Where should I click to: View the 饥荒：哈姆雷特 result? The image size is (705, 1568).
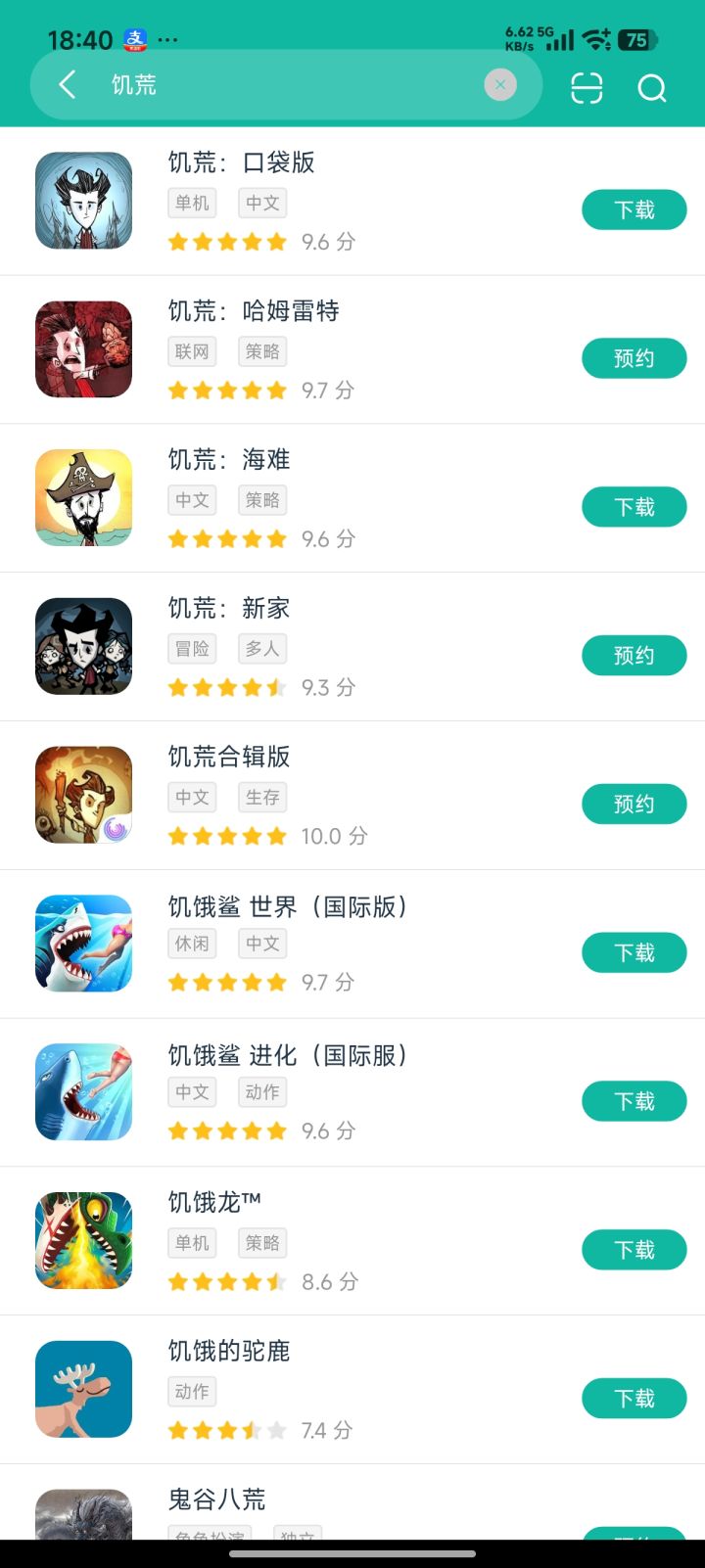coord(253,311)
